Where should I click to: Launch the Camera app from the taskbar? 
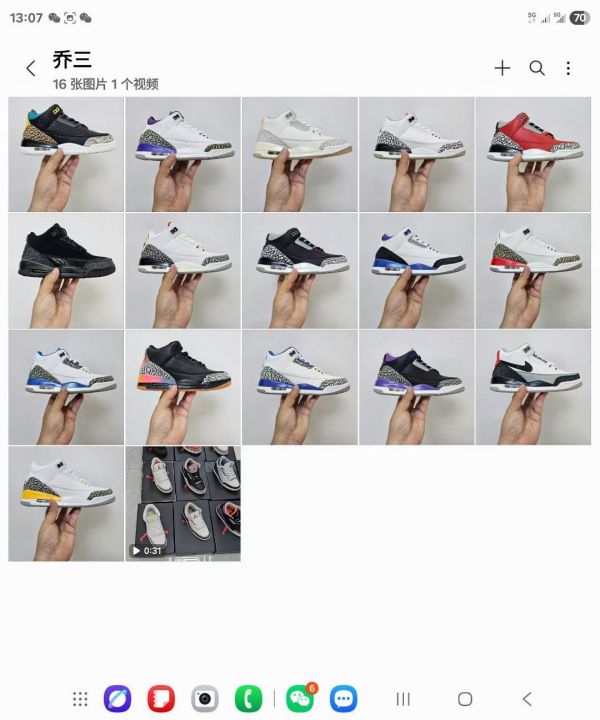[205, 699]
